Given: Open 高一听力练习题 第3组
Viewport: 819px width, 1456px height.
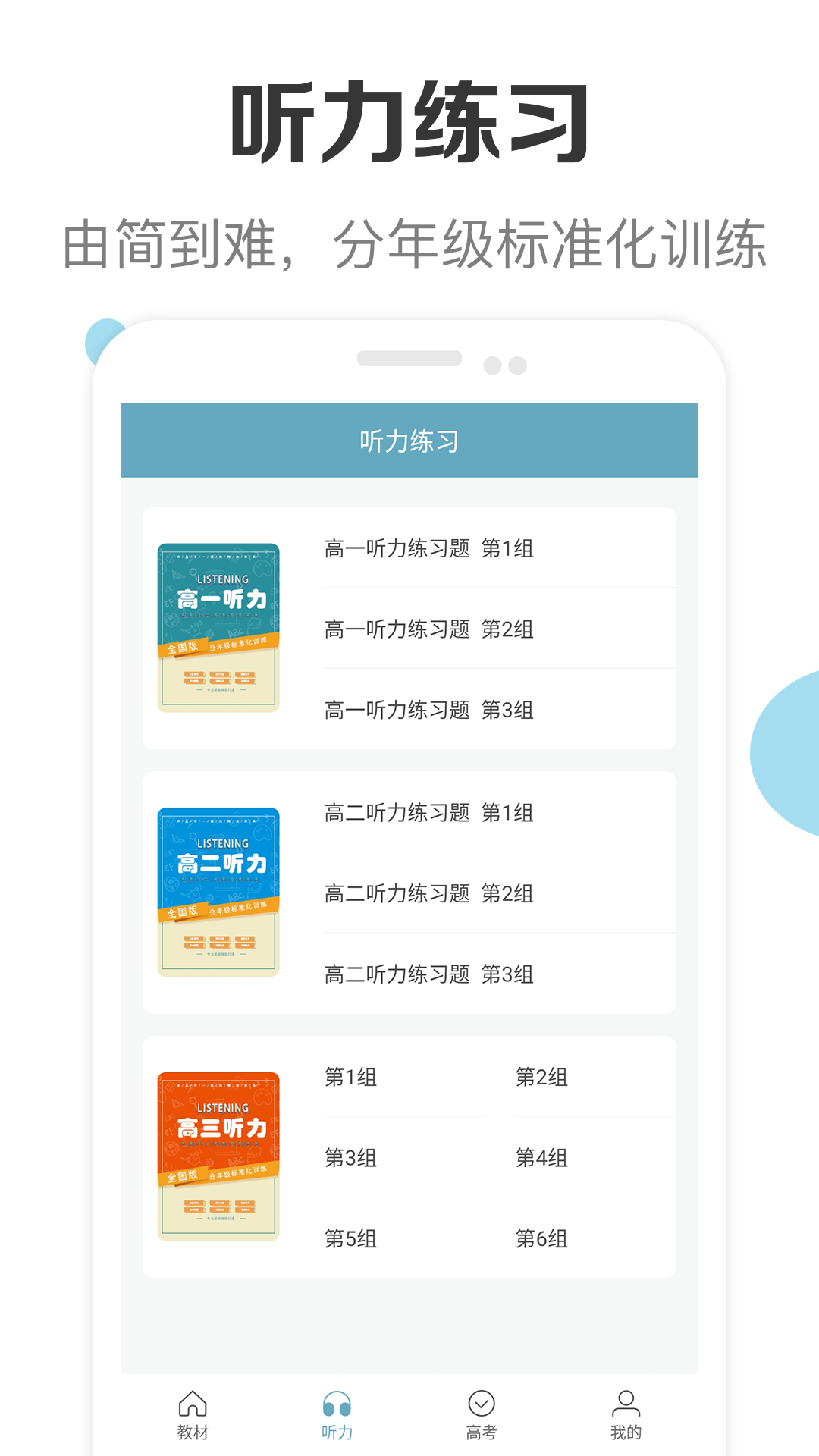Looking at the screenshot, I should 428,711.
